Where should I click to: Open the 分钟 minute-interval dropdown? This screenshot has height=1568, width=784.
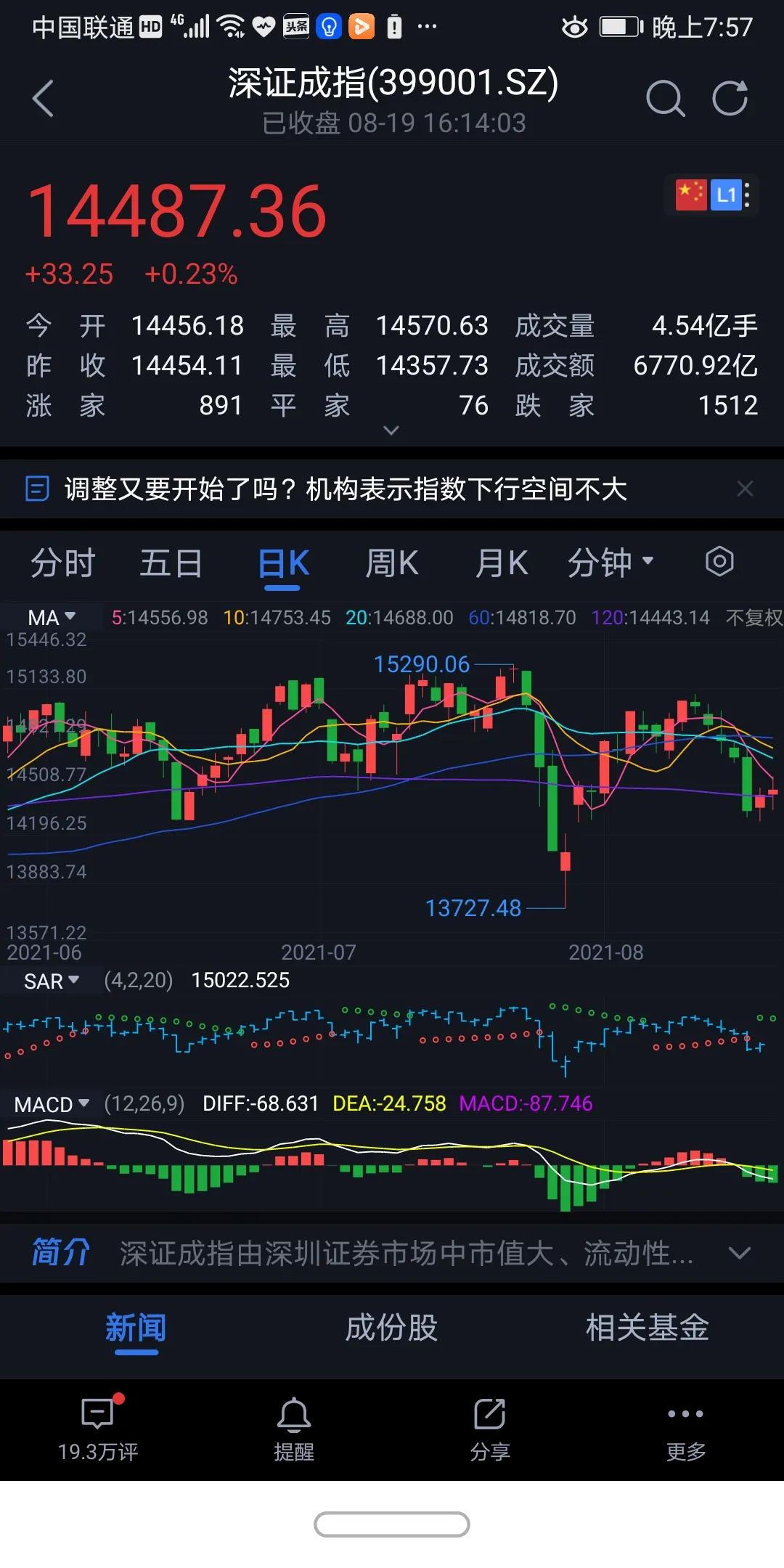pyautogui.click(x=612, y=562)
